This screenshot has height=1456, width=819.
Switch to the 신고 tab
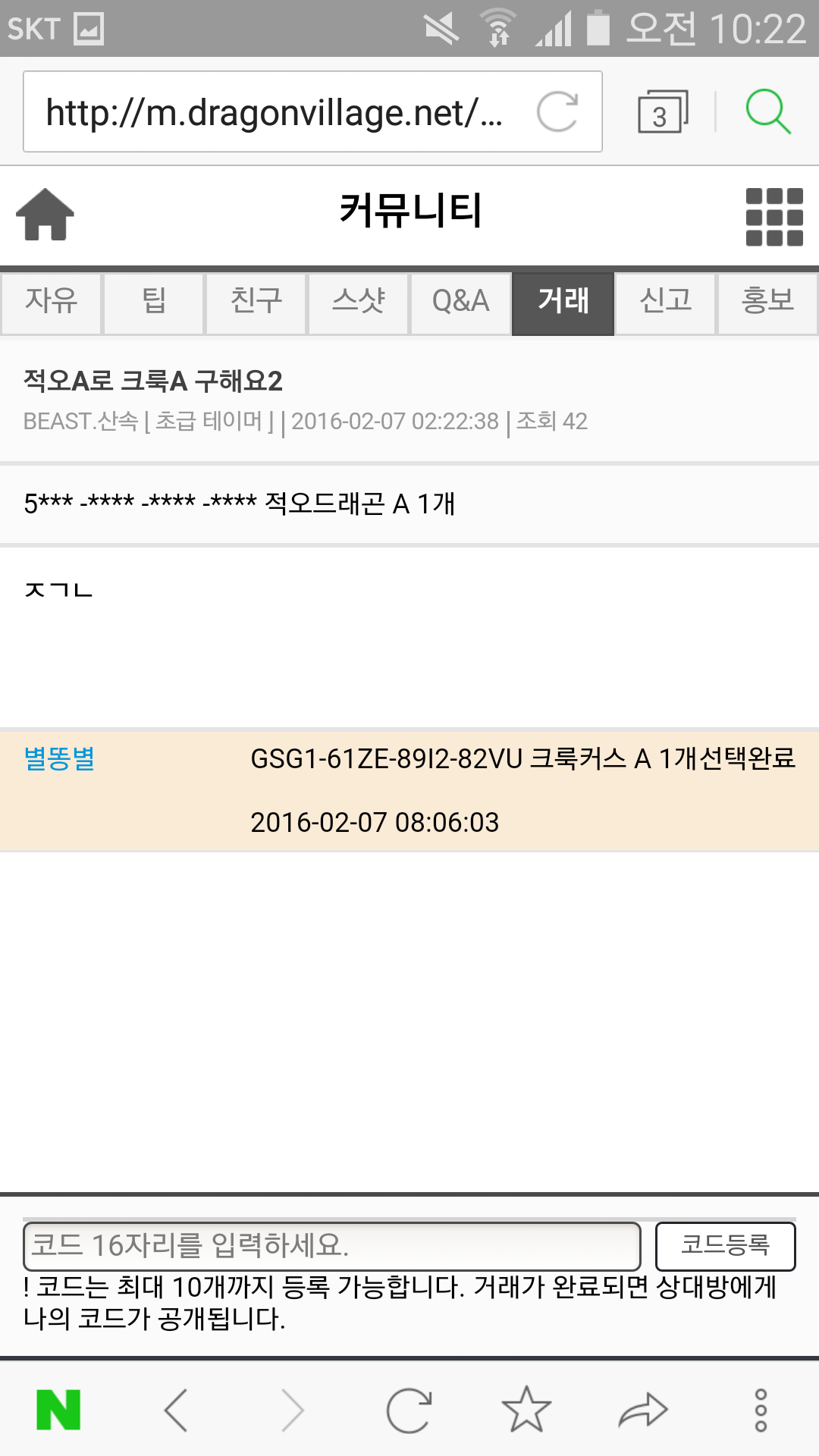pos(665,302)
